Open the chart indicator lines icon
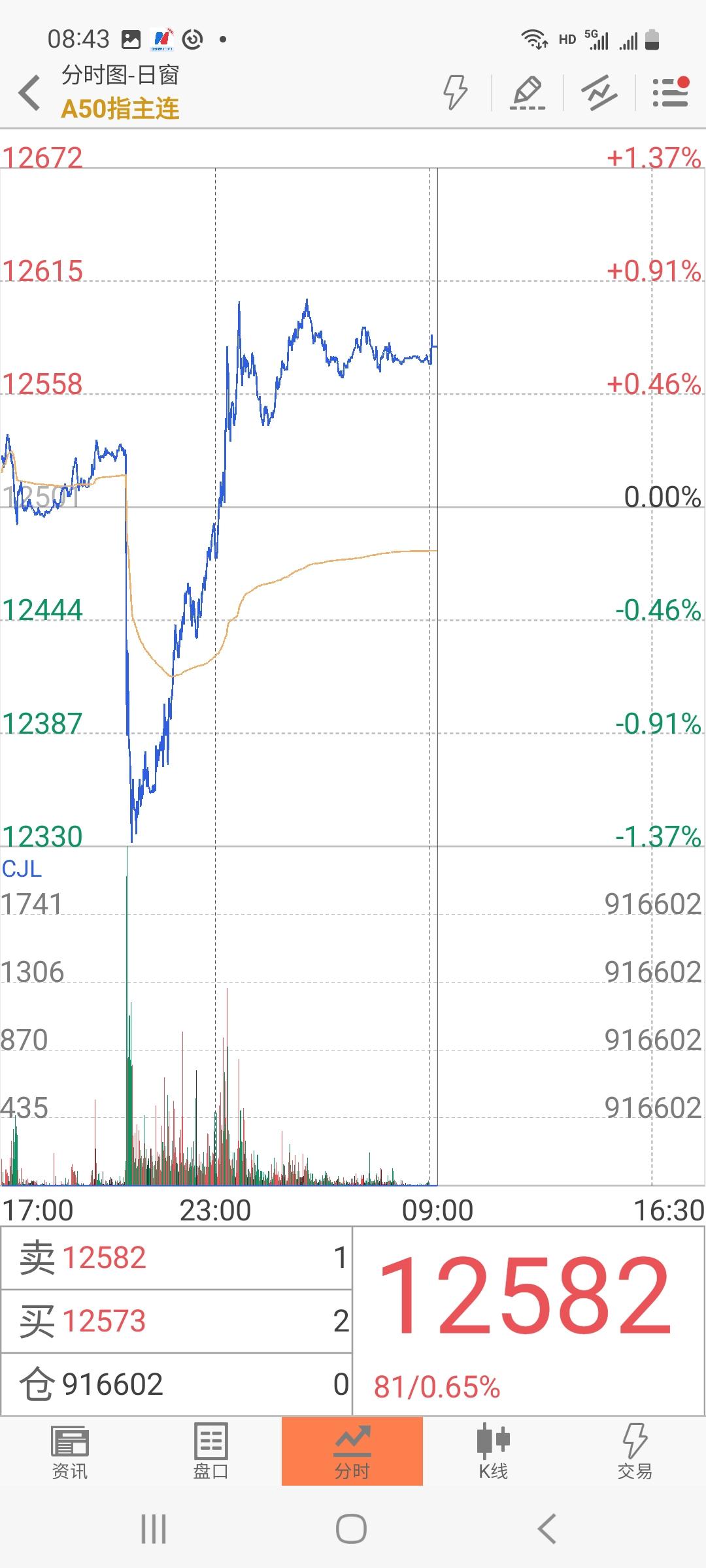 click(599, 93)
